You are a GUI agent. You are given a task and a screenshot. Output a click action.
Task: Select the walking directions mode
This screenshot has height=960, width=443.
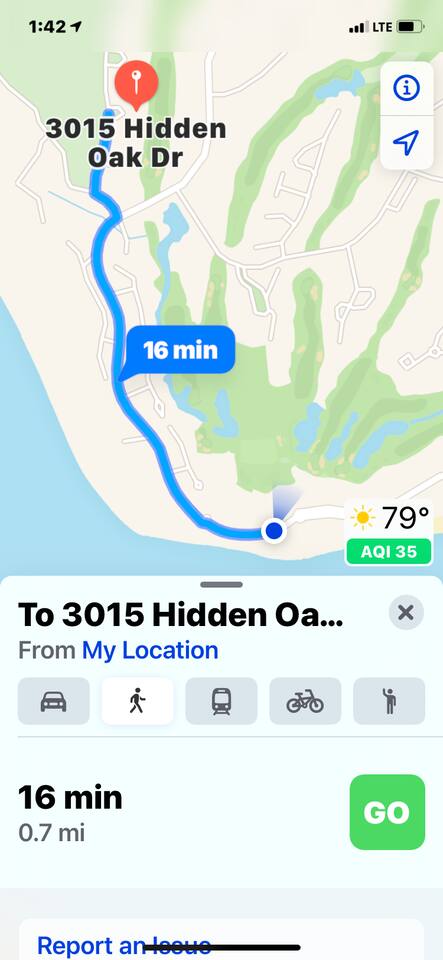[x=138, y=701]
